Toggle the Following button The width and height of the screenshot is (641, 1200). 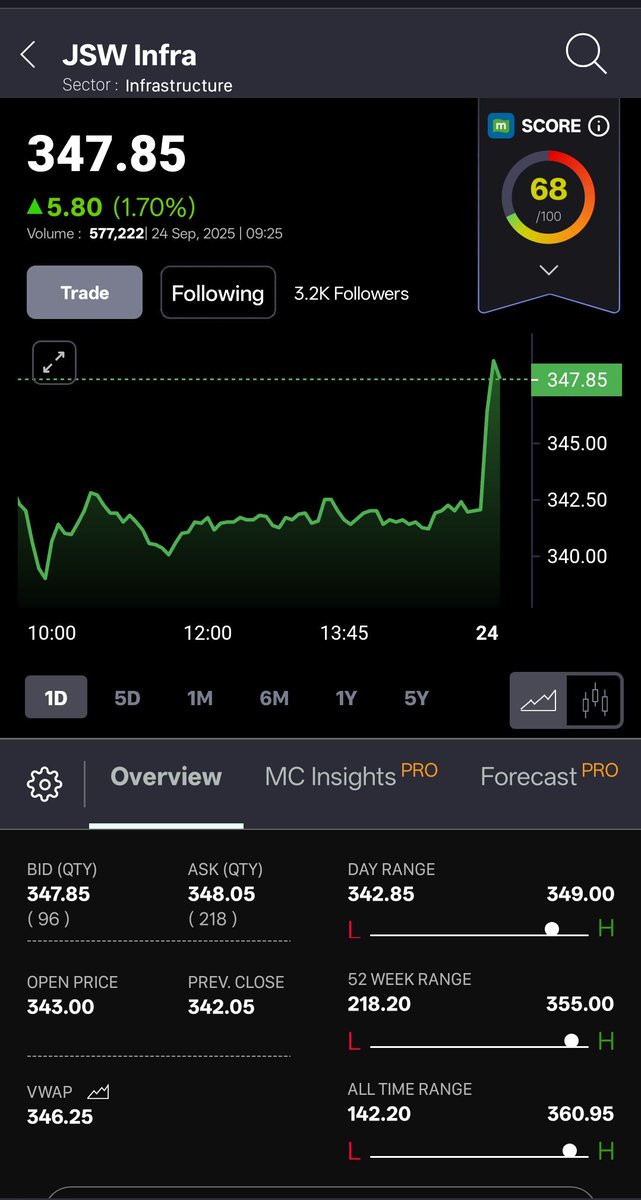(x=218, y=293)
